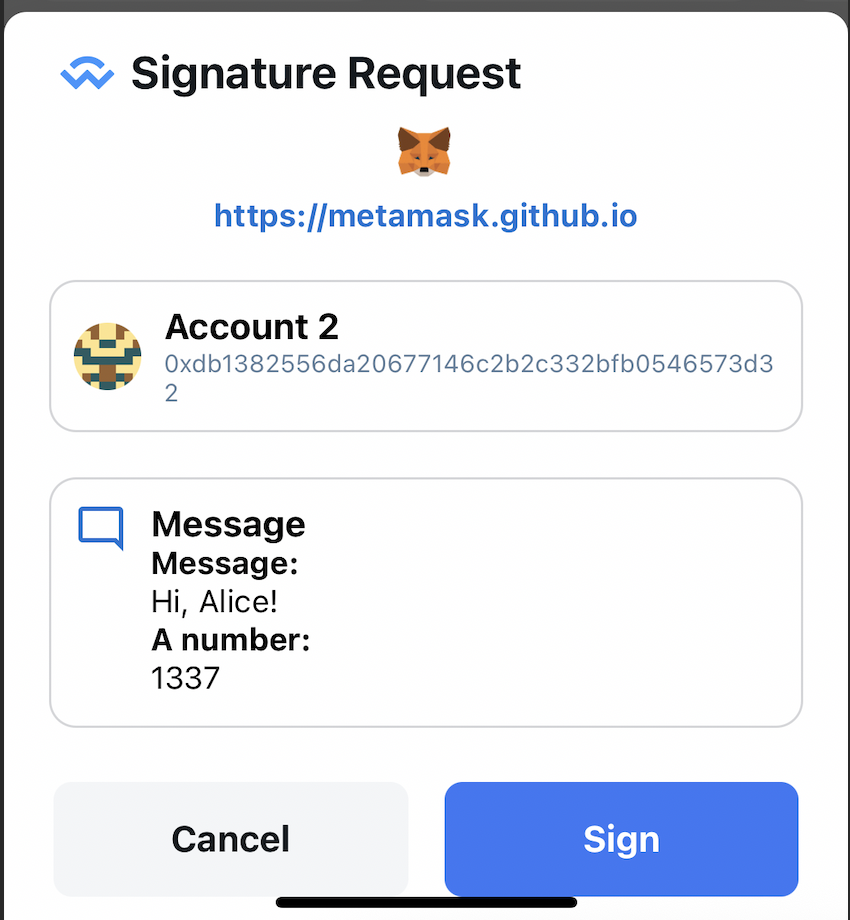Open the metamask.github.io link
The height and width of the screenshot is (920, 850).
coord(425,216)
